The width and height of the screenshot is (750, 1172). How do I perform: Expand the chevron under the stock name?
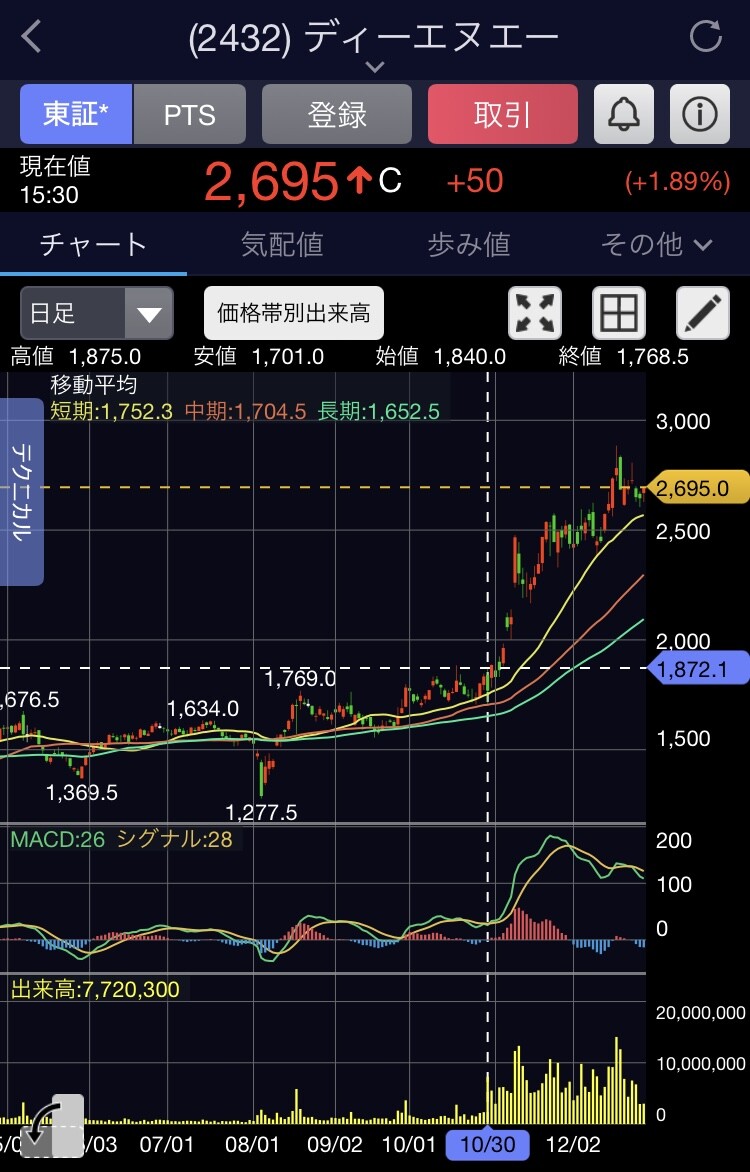(x=374, y=67)
